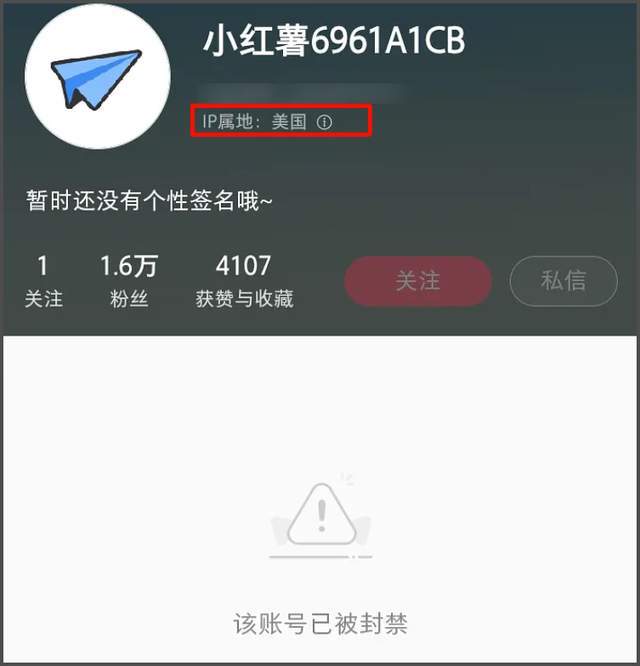Tap the info icon beside IP属地

pos(324,122)
